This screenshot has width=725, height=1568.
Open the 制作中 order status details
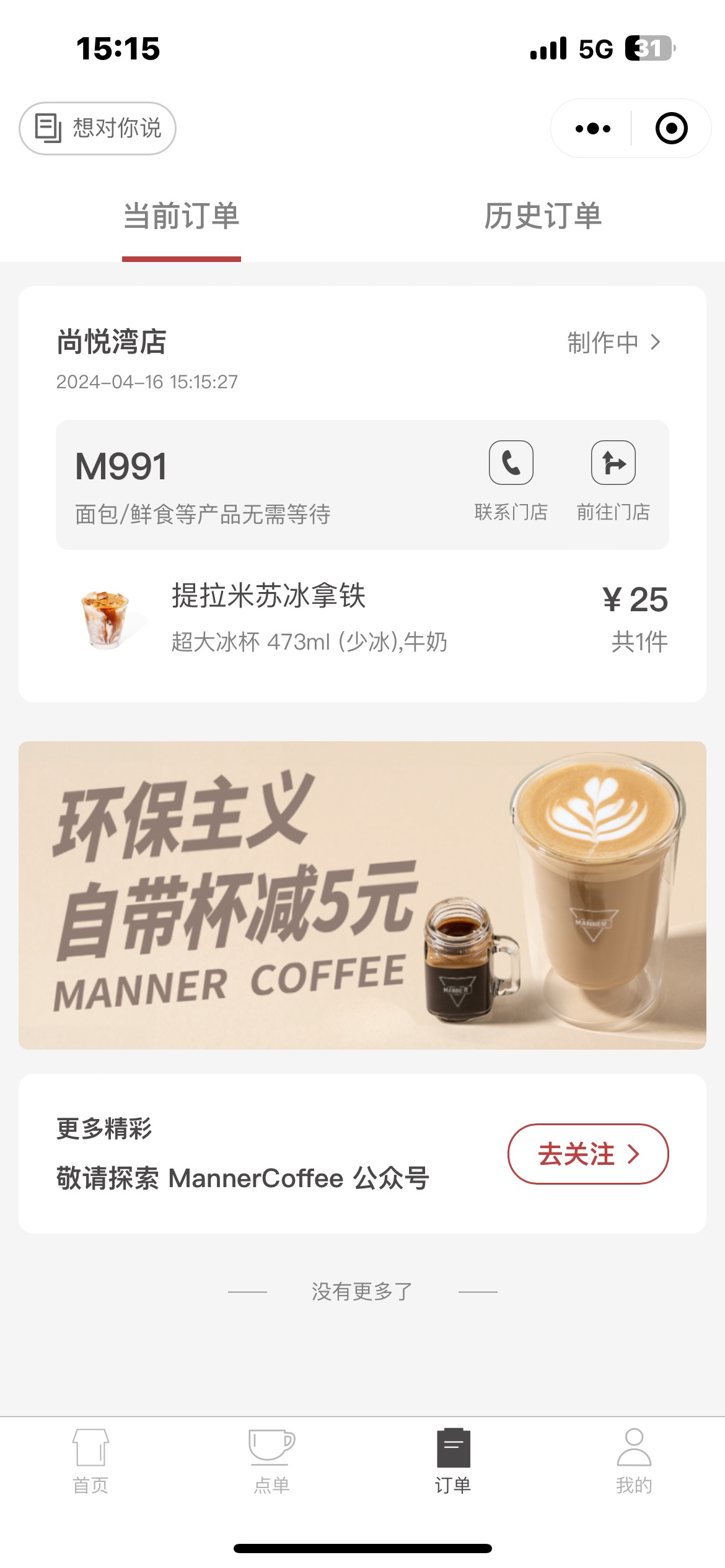point(614,342)
